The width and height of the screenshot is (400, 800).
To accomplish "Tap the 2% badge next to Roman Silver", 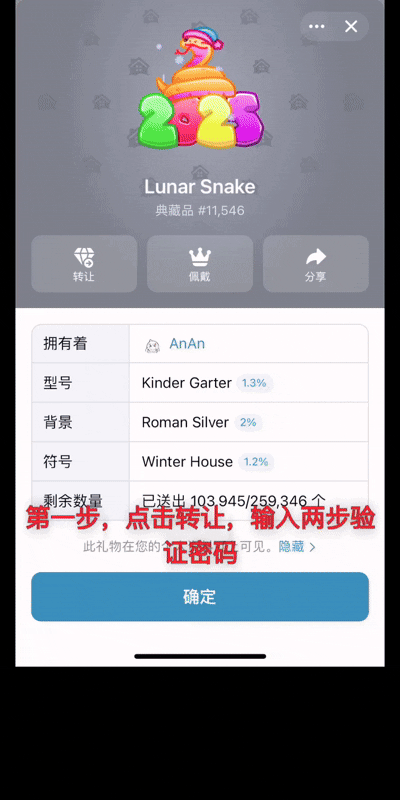I will tap(248, 422).
